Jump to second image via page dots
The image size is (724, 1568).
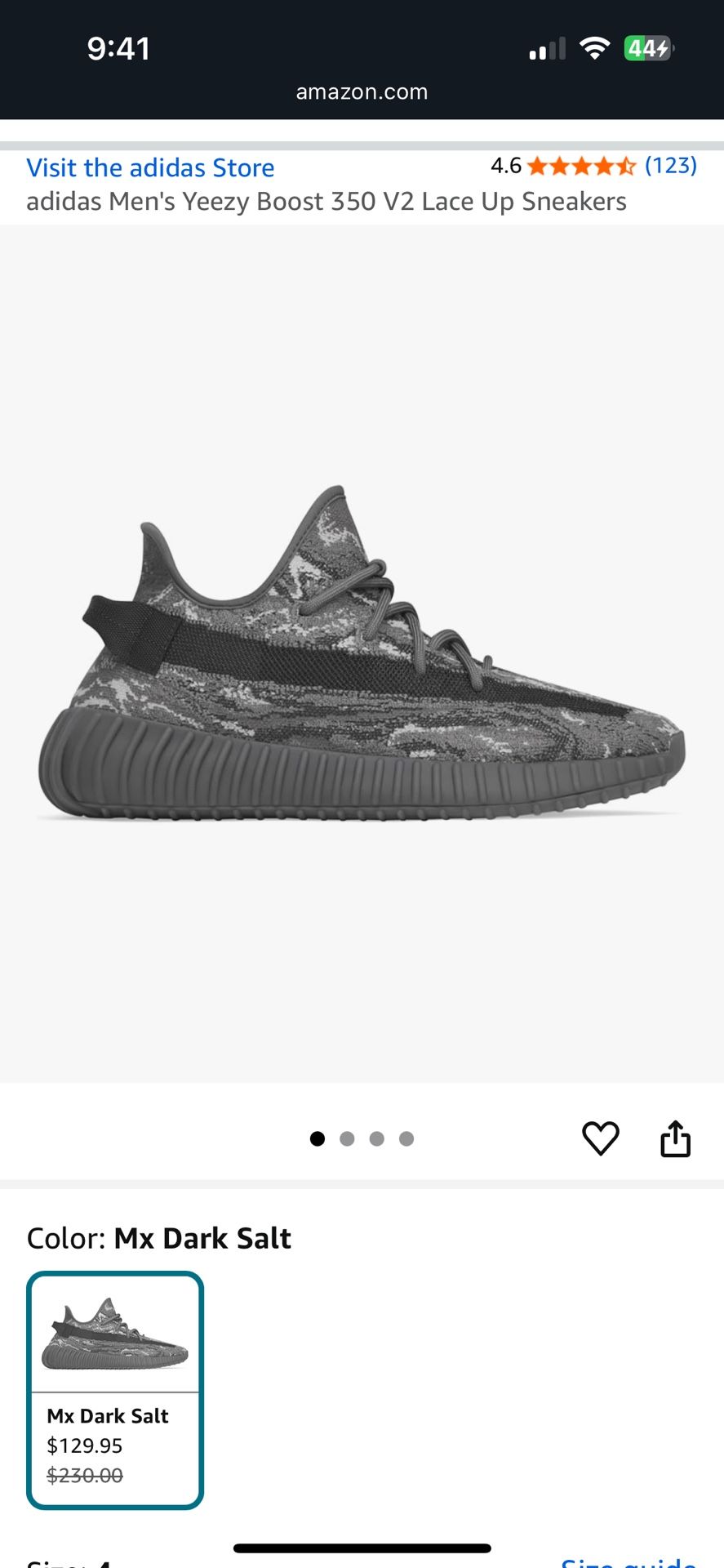click(347, 1138)
